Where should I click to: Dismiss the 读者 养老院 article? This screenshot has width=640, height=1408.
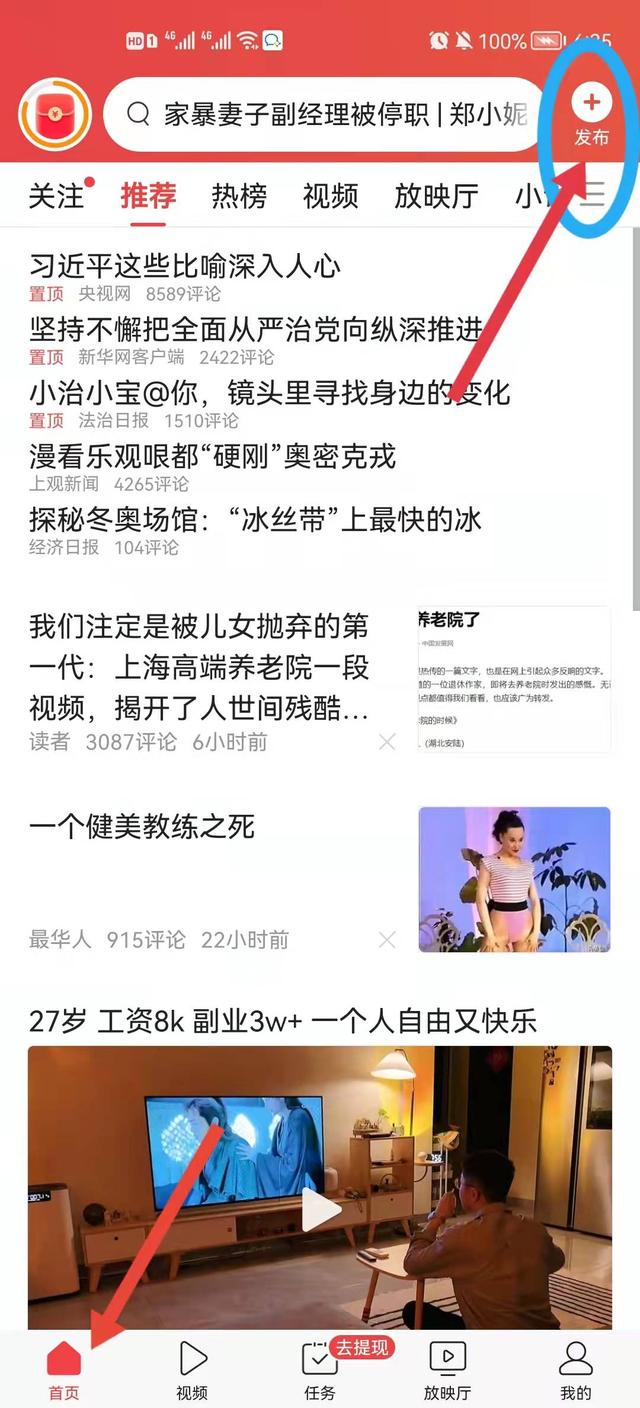[387, 742]
